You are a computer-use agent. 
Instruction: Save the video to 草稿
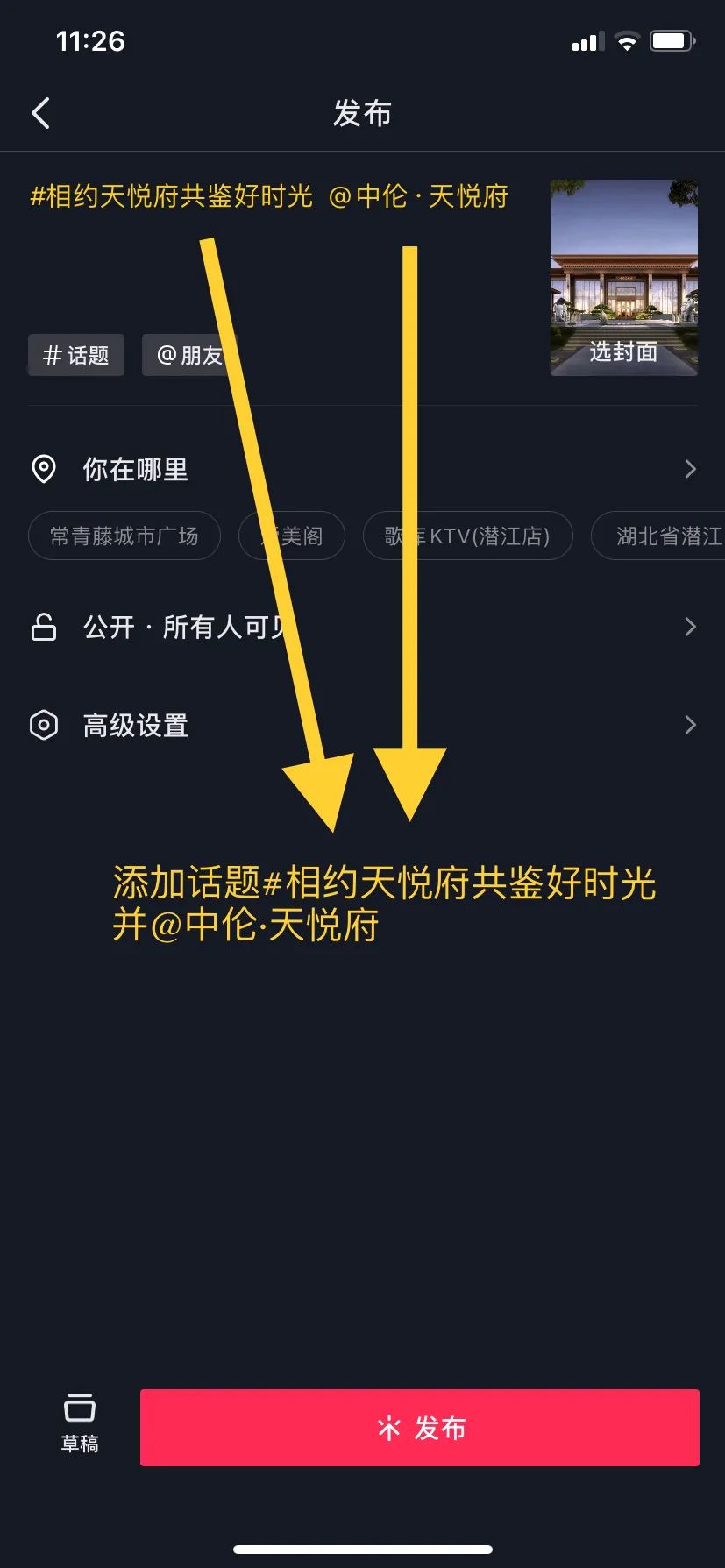click(80, 1424)
